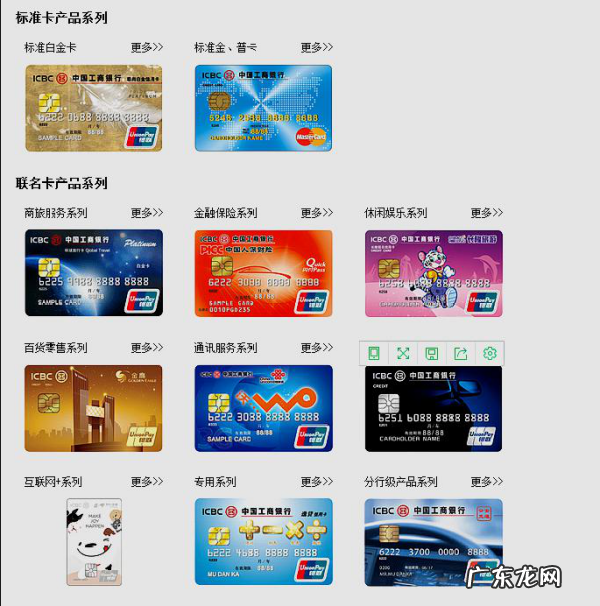Open 更多 link for 专用系列
The height and width of the screenshot is (606, 600).
316,482
